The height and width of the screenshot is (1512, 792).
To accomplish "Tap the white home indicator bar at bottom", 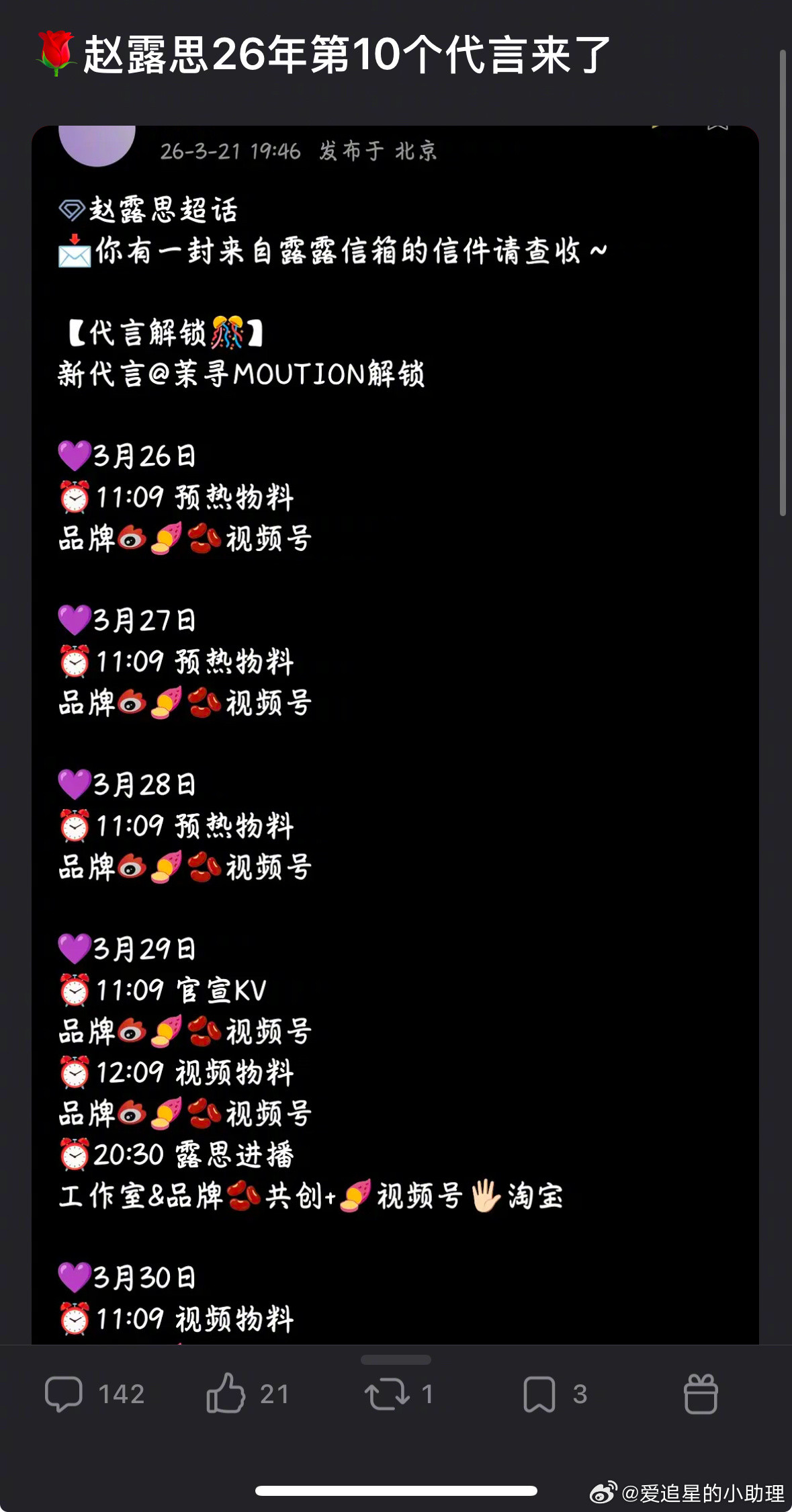I will 396,1486.
